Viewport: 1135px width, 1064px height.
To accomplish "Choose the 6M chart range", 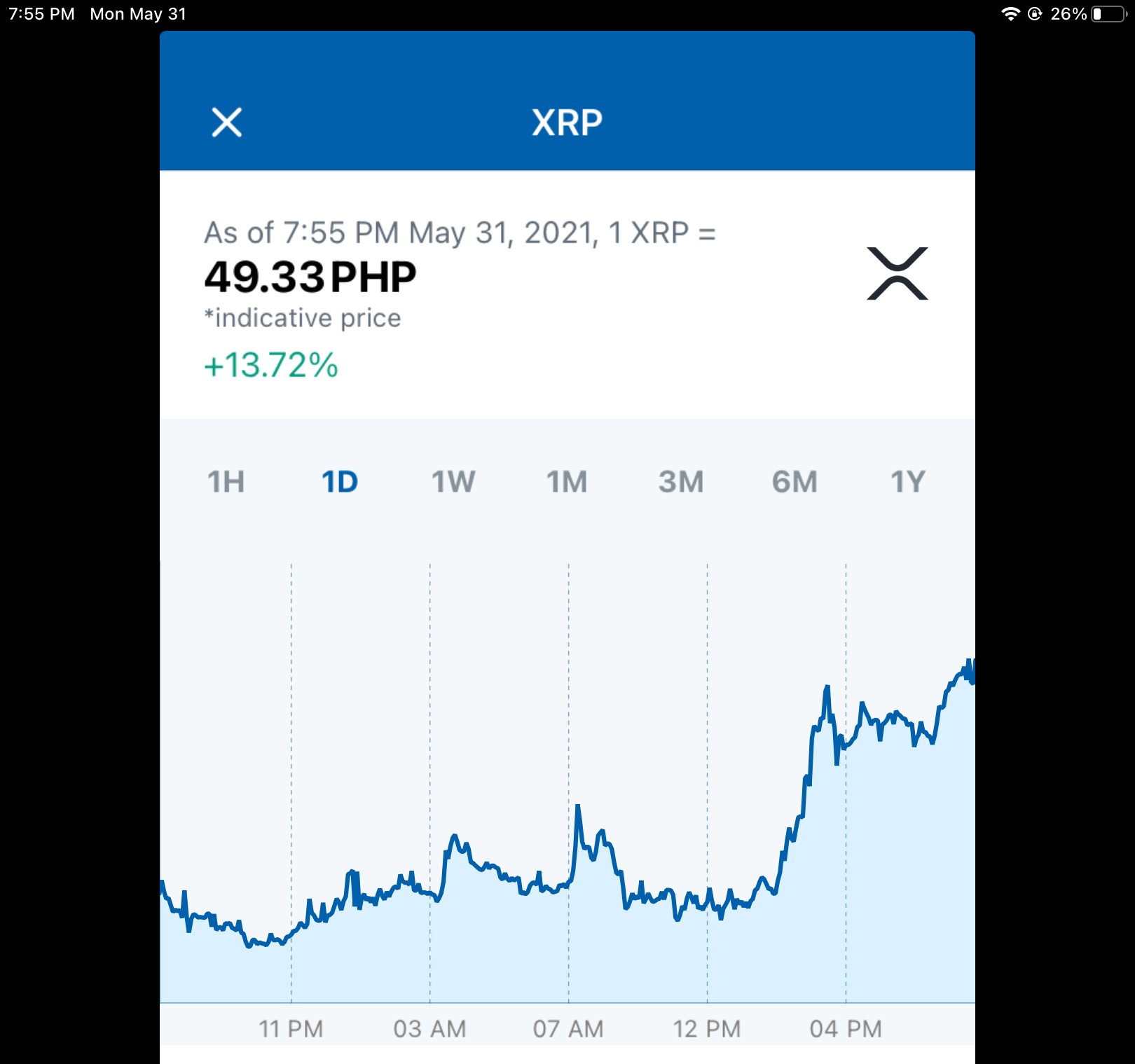I will pyautogui.click(x=794, y=482).
